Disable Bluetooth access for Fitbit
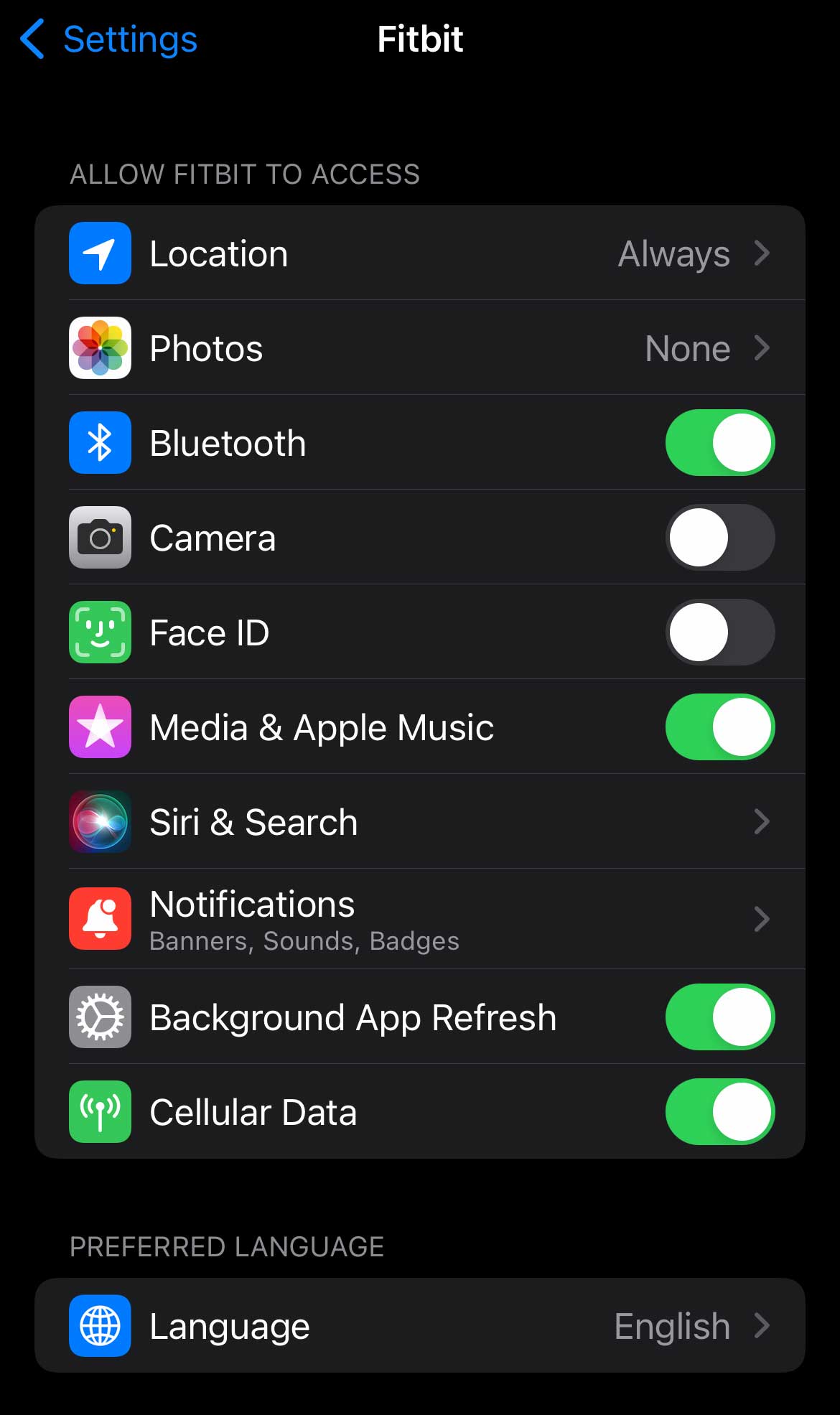 click(x=719, y=442)
